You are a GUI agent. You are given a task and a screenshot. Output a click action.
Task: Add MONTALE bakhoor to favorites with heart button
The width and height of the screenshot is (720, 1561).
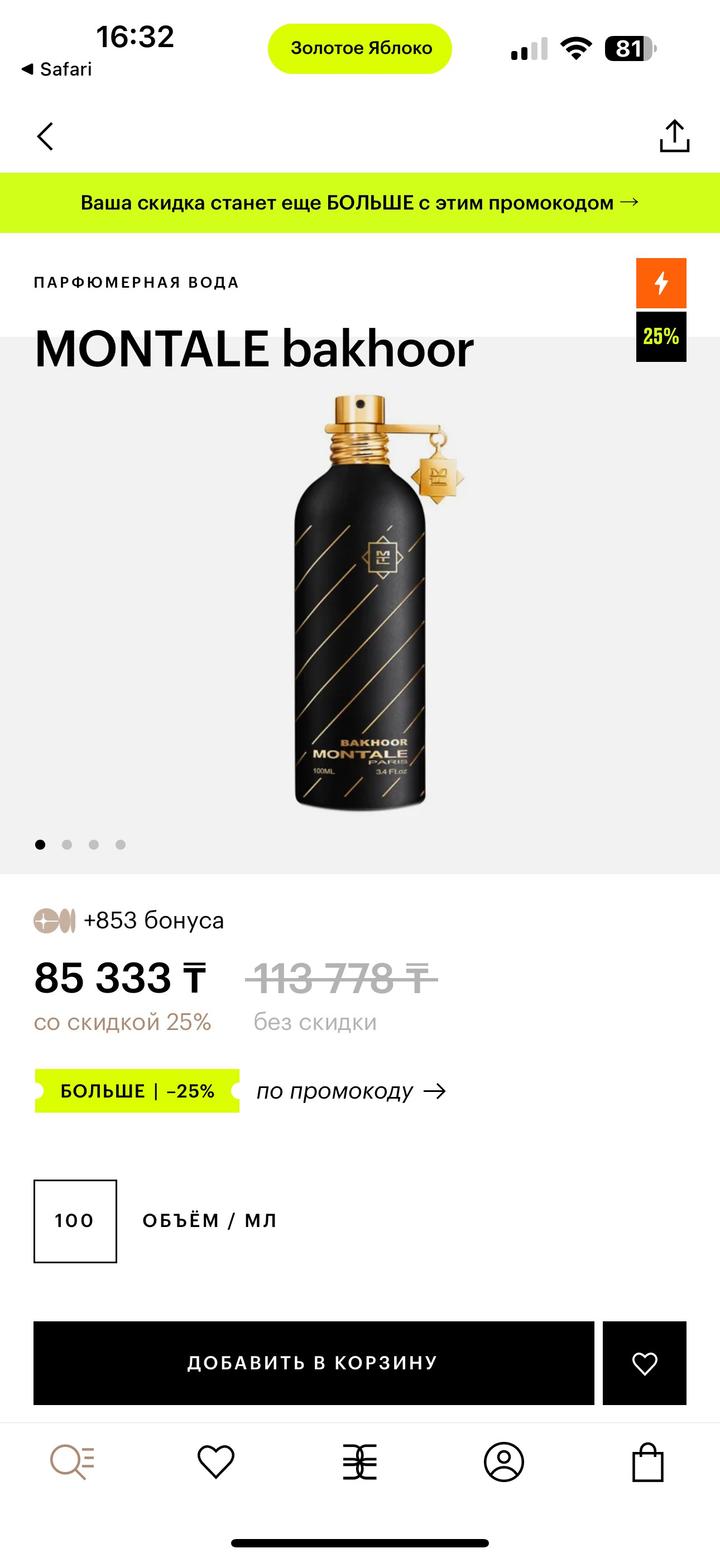(x=645, y=1362)
